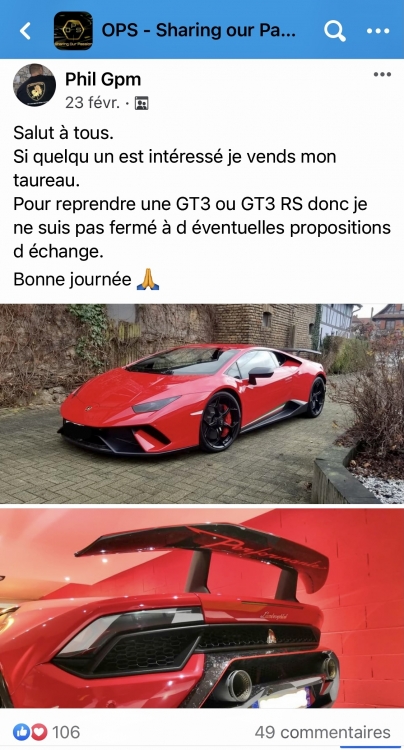Open the post options three-dot menu
Screen dimensions: 404x750
[382, 74]
